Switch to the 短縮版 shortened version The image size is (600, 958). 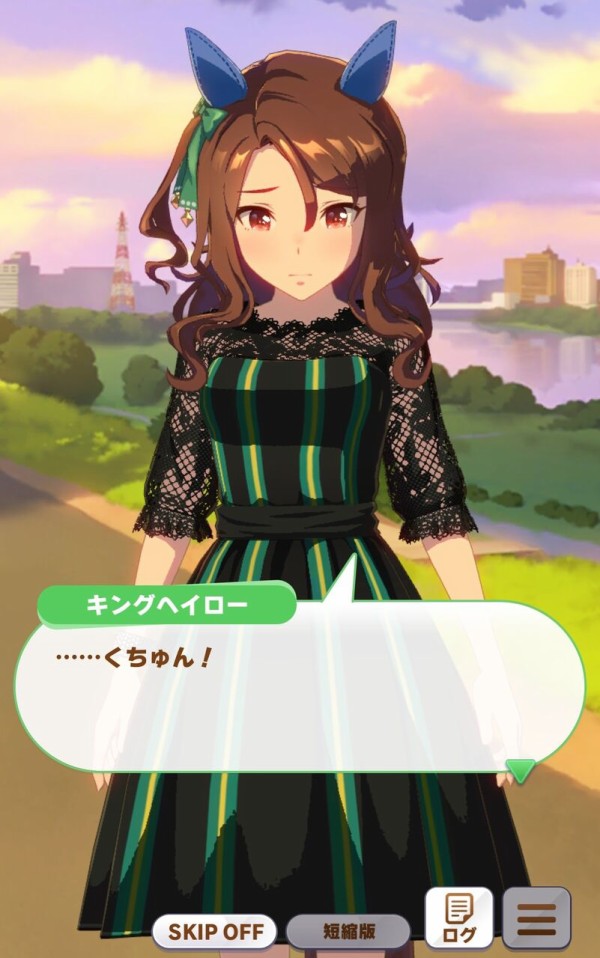tap(348, 931)
